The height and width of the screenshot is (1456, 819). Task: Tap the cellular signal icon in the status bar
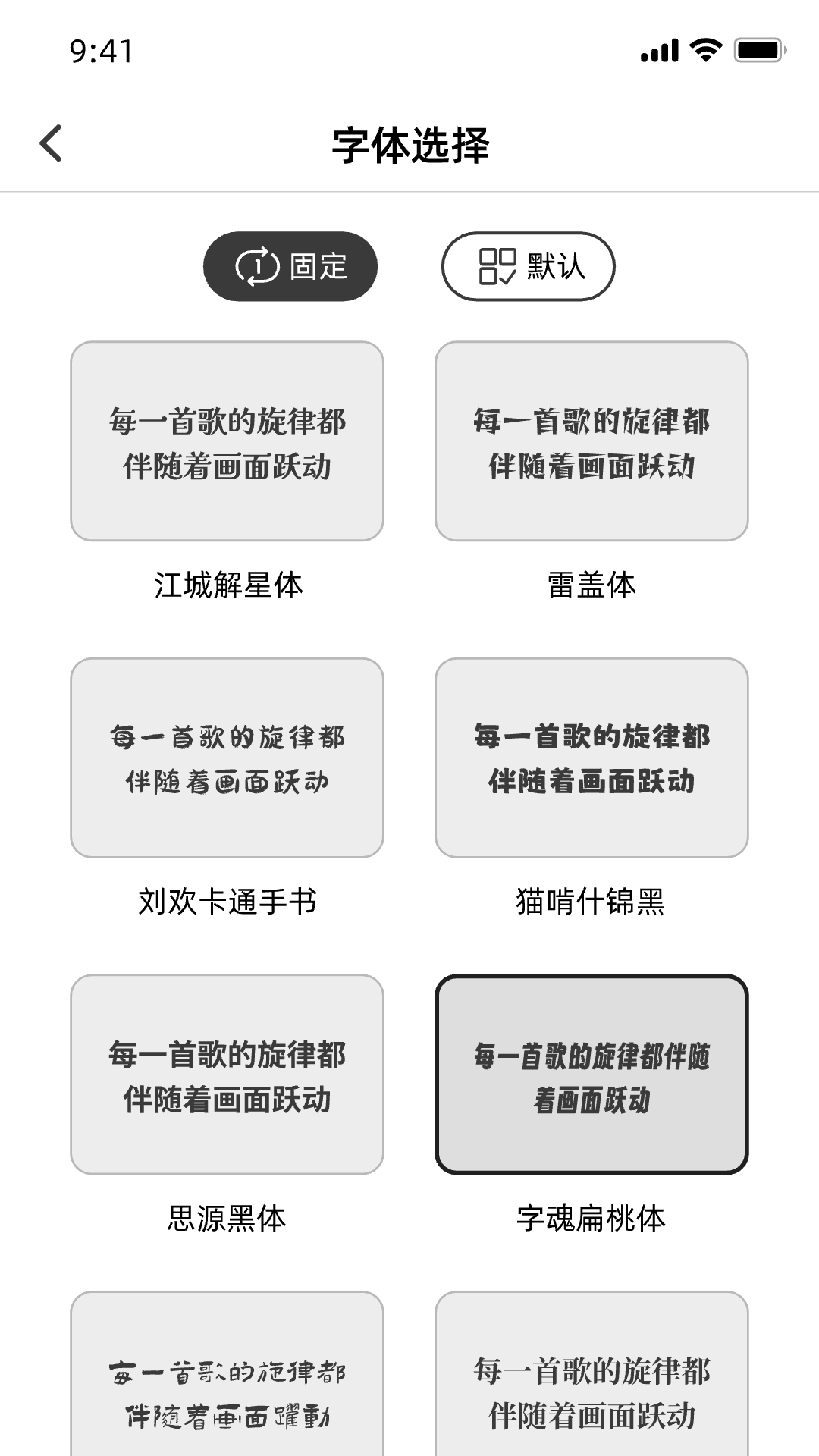pyautogui.click(x=658, y=51)
